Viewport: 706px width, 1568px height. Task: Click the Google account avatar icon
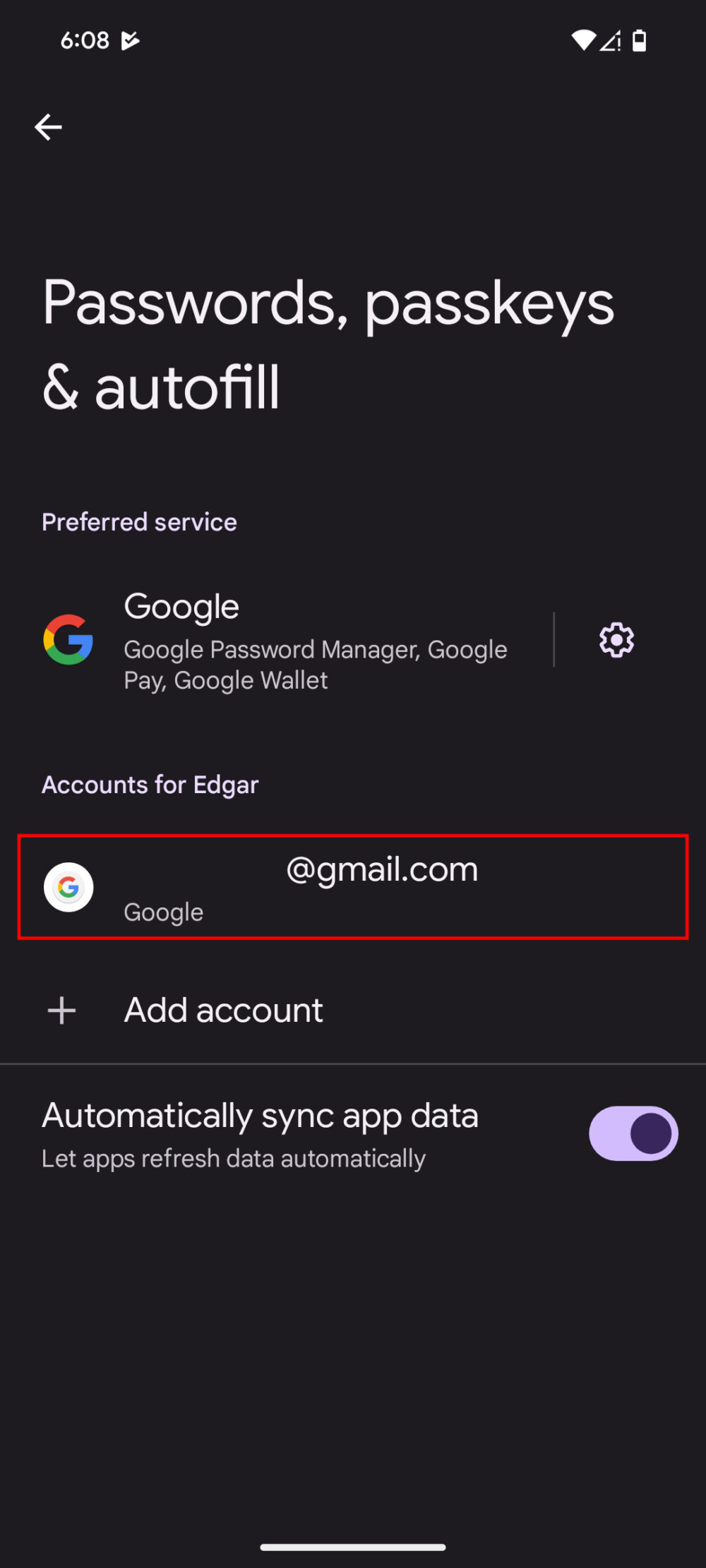click(x=68, y=888)
